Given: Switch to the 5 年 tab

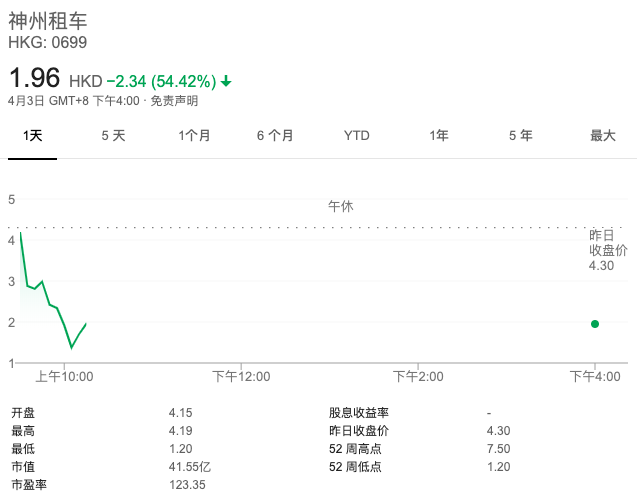Looking at the screenshot, I should tap(521, 136).
